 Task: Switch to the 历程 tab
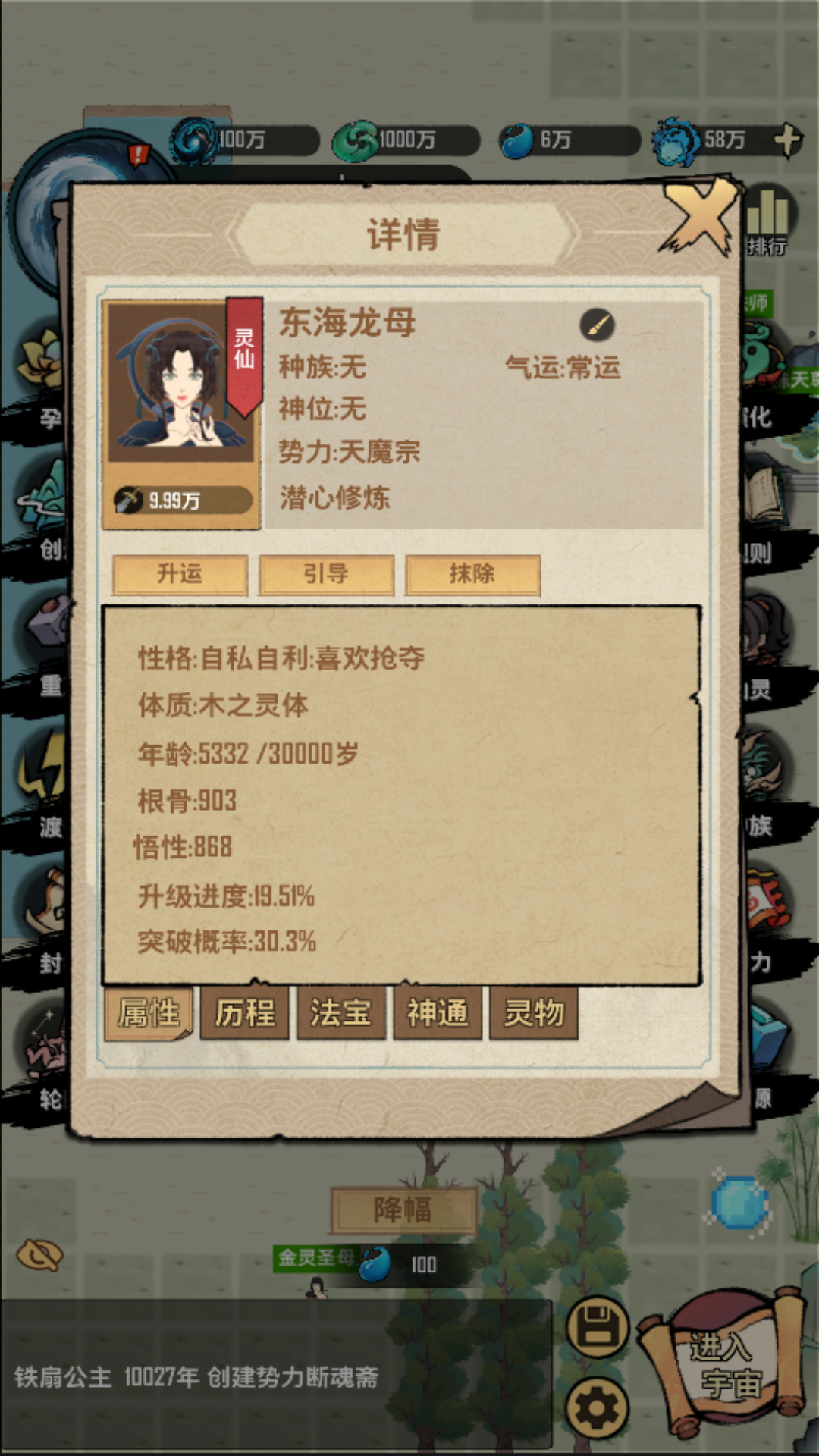click(244, 1013)
